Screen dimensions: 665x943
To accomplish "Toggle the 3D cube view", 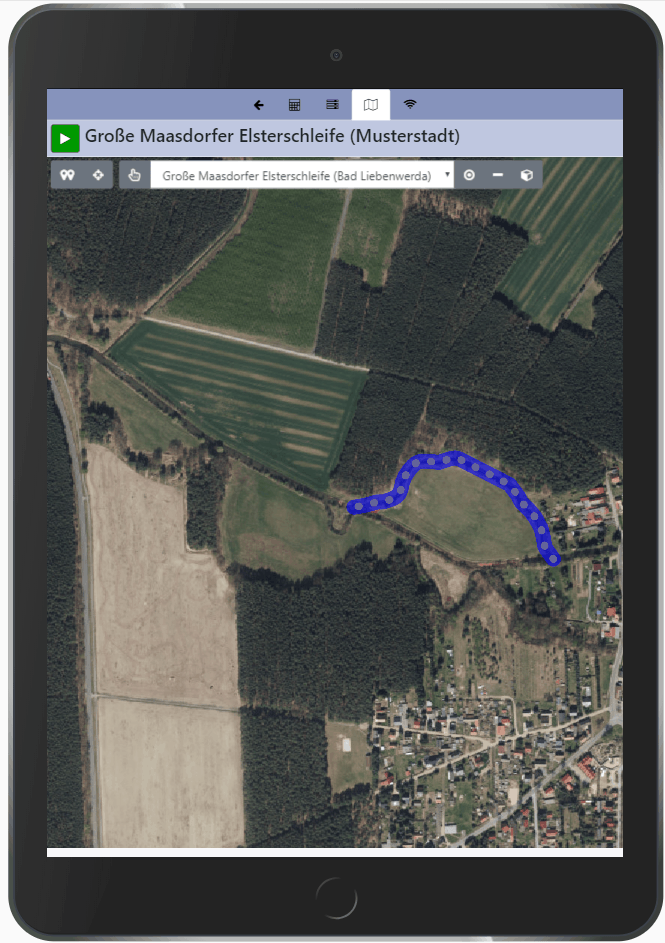I will point(526,175).
